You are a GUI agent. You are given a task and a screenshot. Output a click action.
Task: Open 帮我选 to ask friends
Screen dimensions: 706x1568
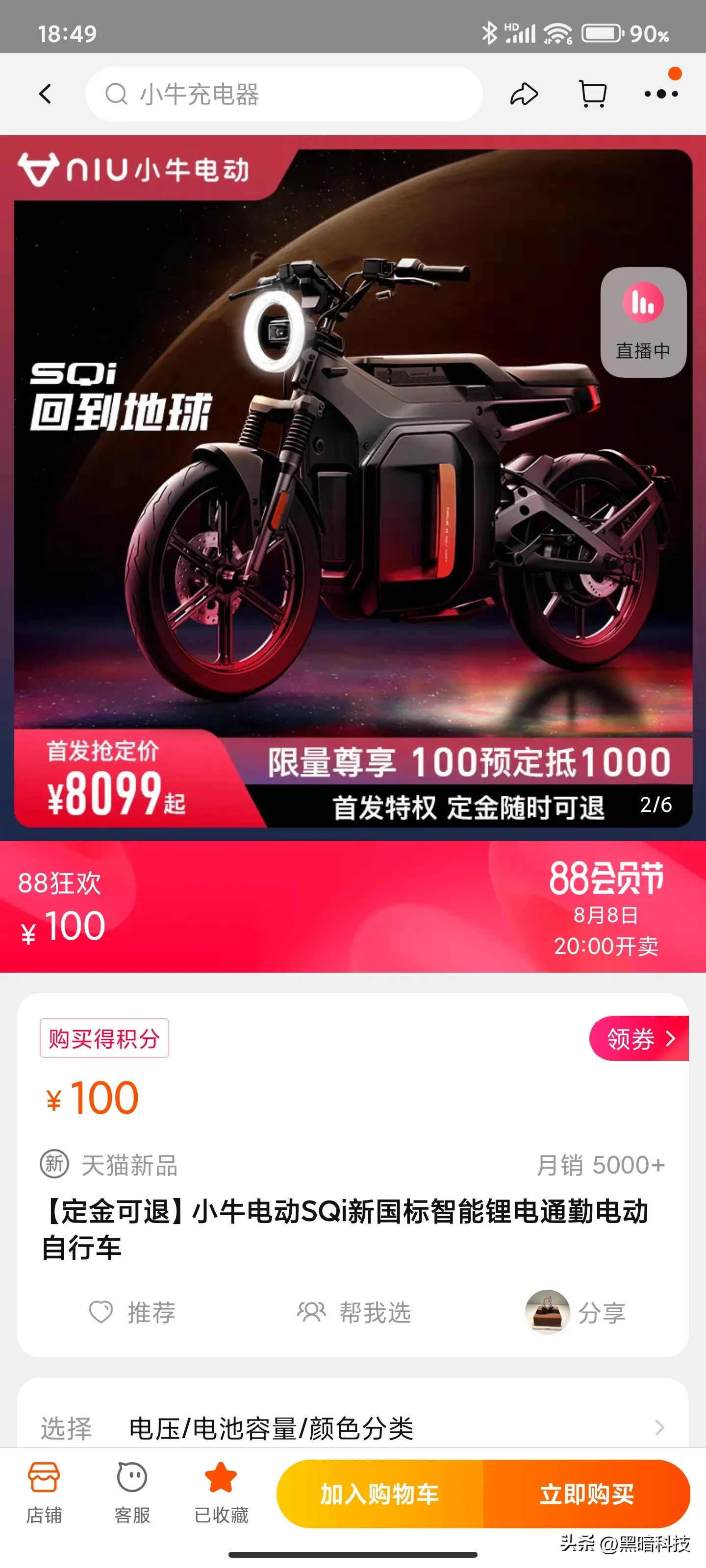(354, 1312)
